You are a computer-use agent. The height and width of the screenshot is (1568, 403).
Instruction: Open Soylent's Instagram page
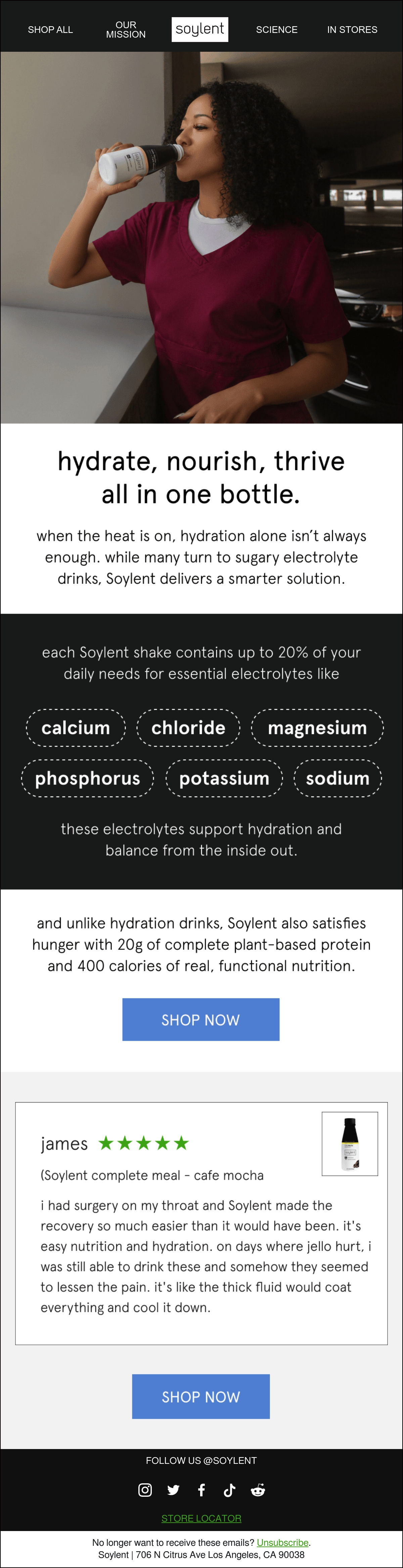pos(145,1489)
